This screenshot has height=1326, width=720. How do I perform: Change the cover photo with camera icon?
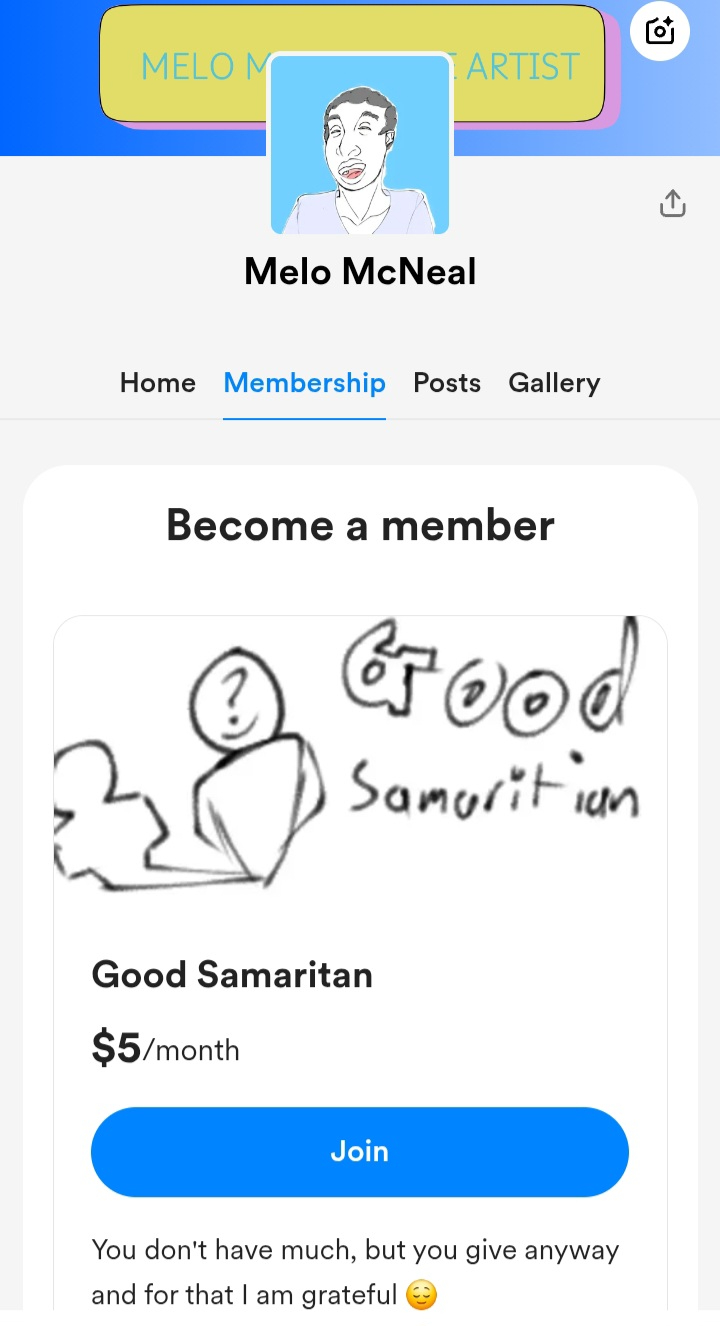pos(660,31)
